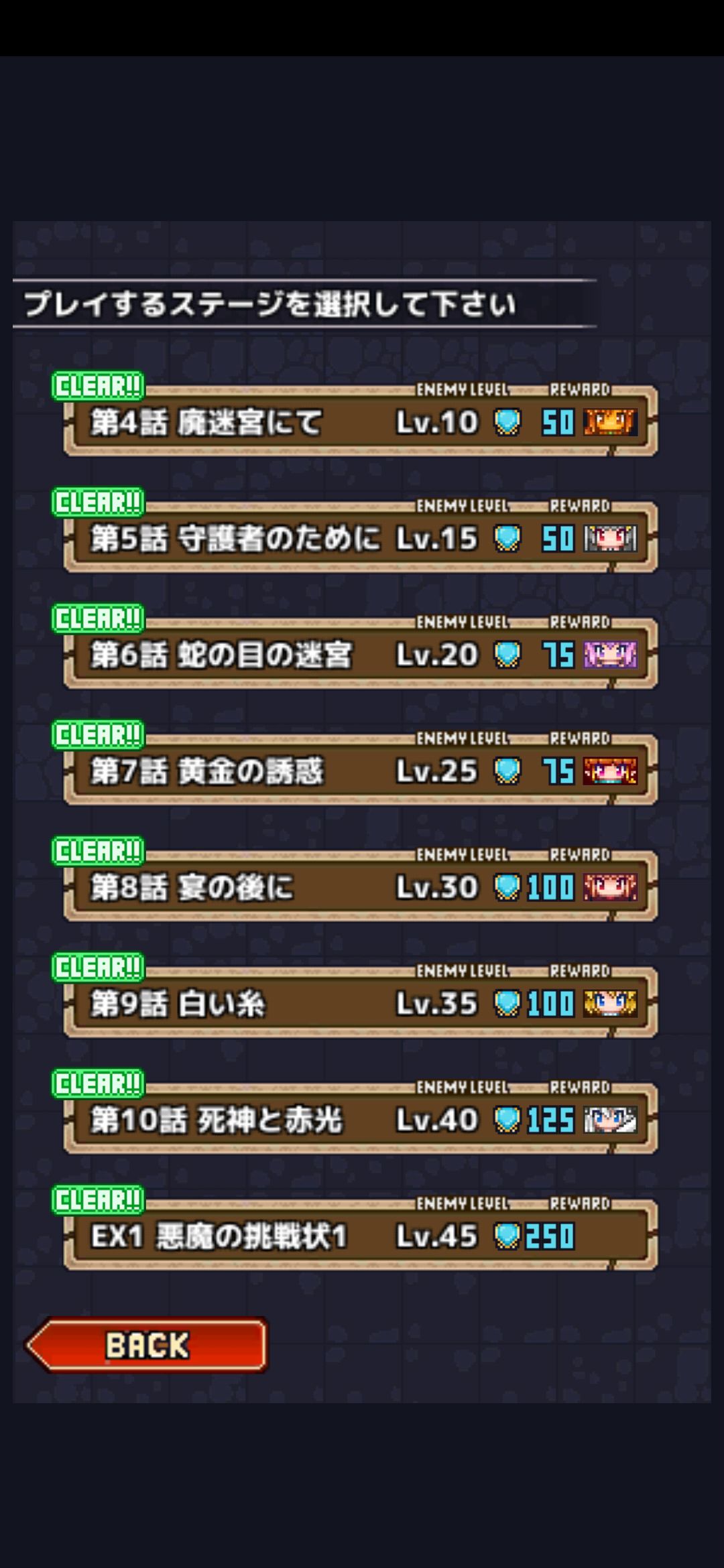Open stage 第5話 守護者のために
Image resolution: width=724 pixels, height=1568 pixels.
pos(361,538)
